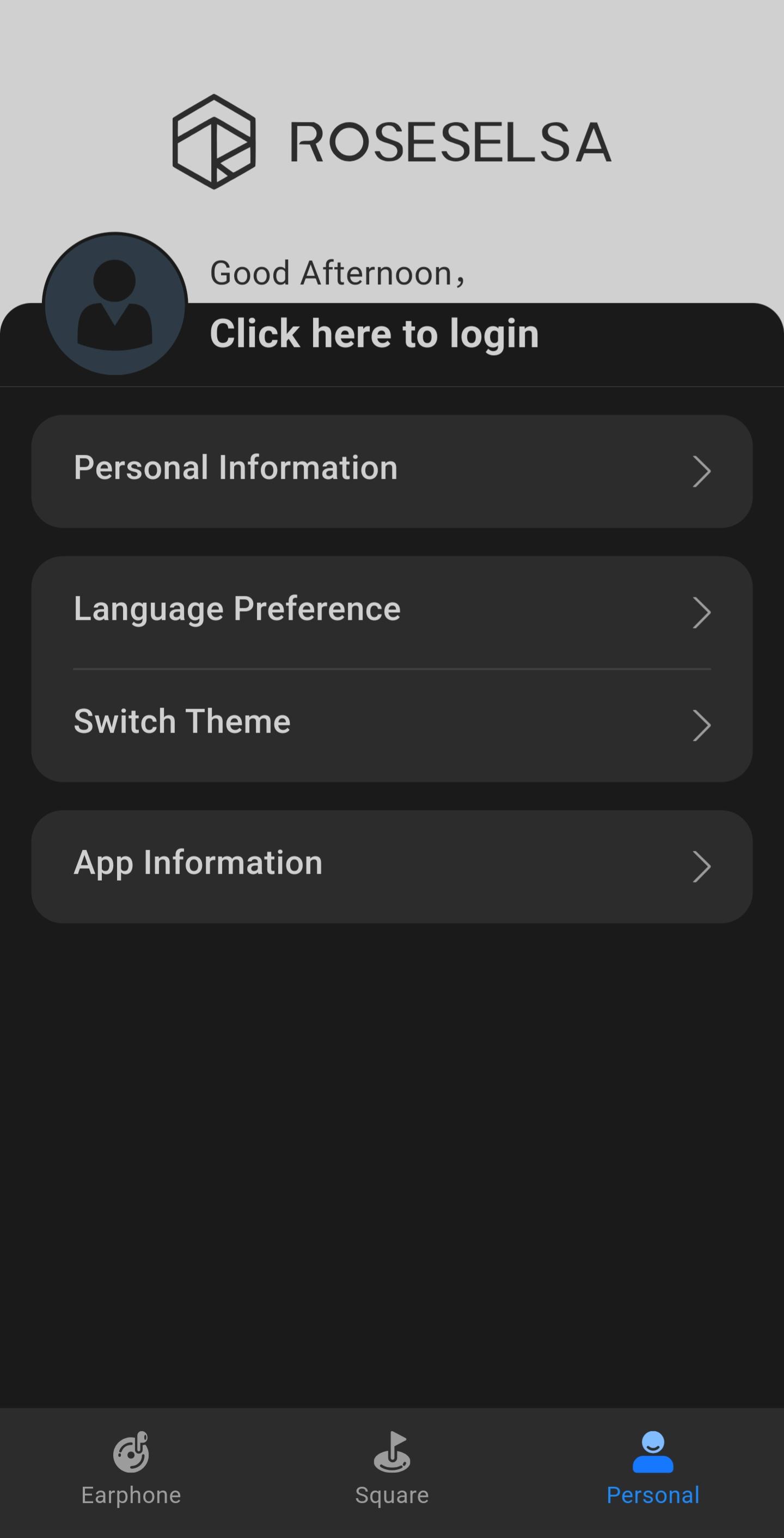Select the Personal tab
This screenshot has width=784, height=1538.
tap(653, 1470)
